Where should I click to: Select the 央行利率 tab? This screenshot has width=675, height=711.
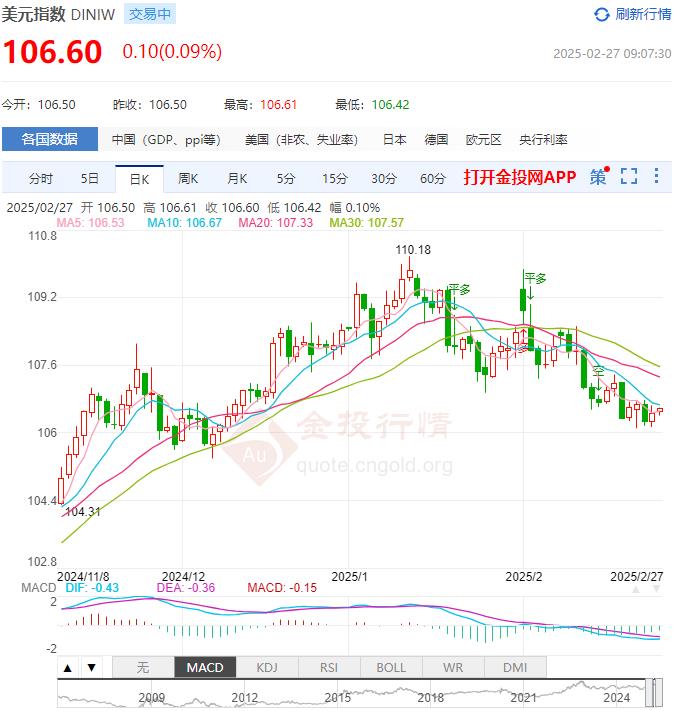point(543,140)
